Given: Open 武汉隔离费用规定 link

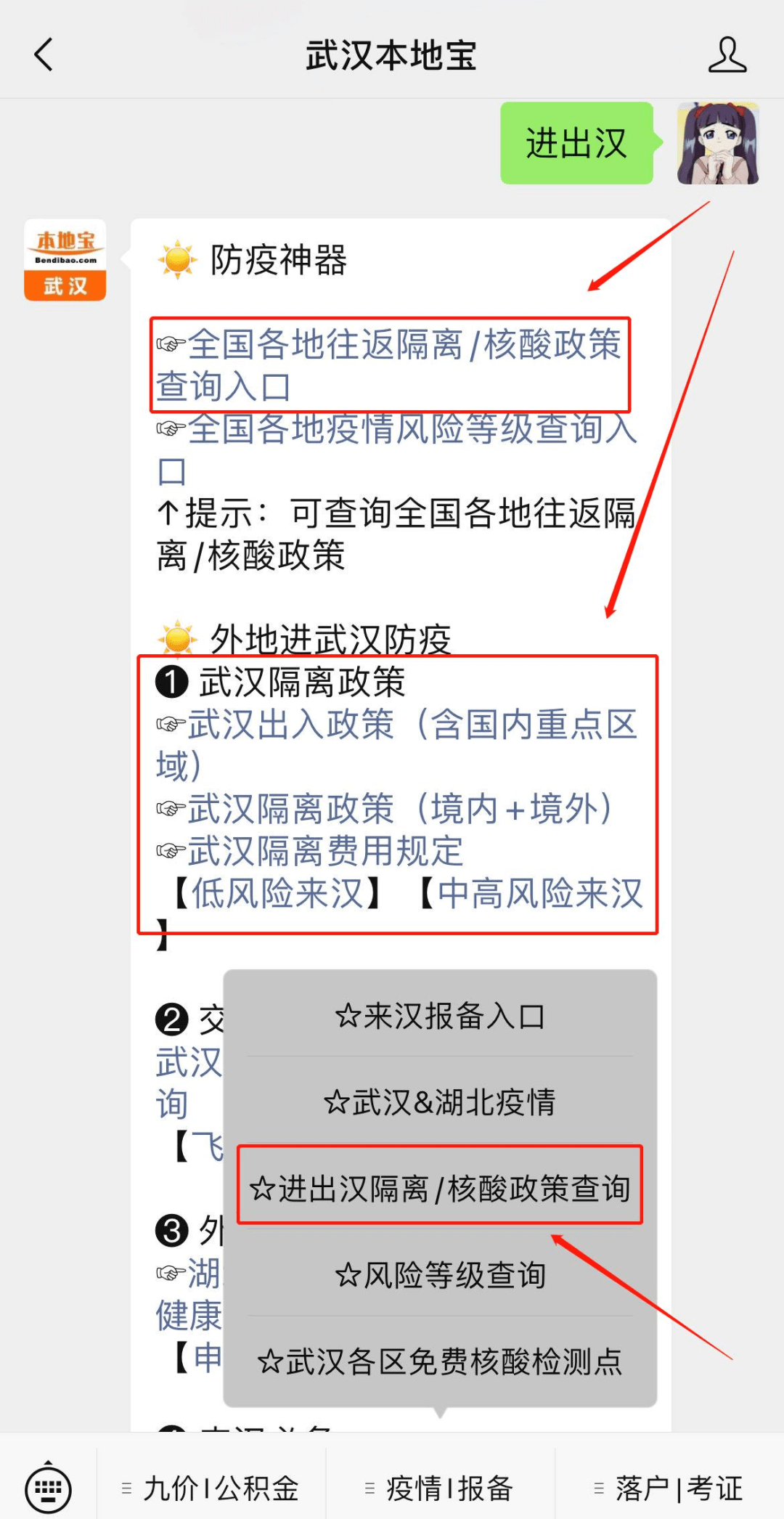Looking at the screenshot, I should click(310, 851).
